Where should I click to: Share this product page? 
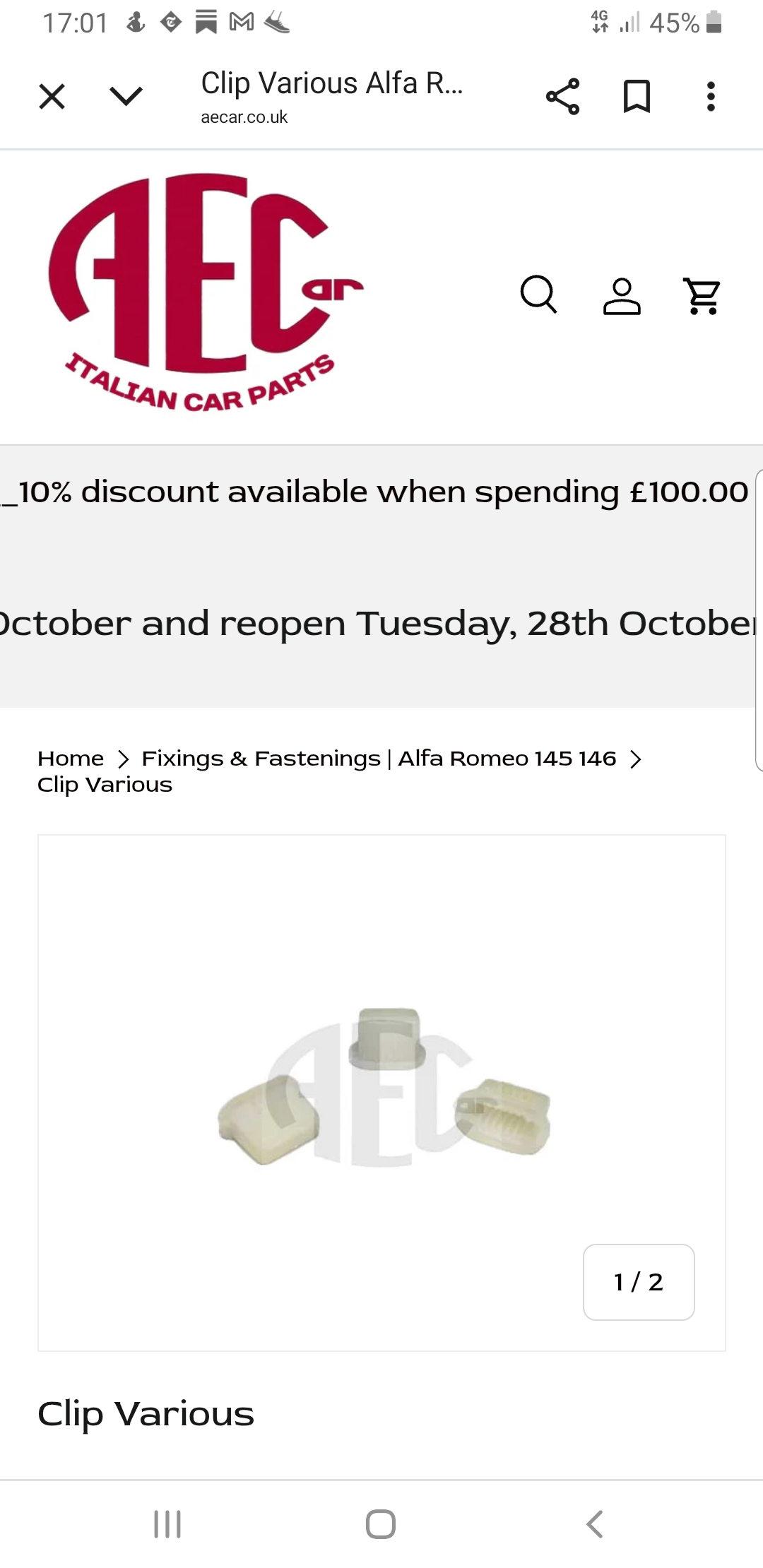pyautogui.click(x=562, y=97)
